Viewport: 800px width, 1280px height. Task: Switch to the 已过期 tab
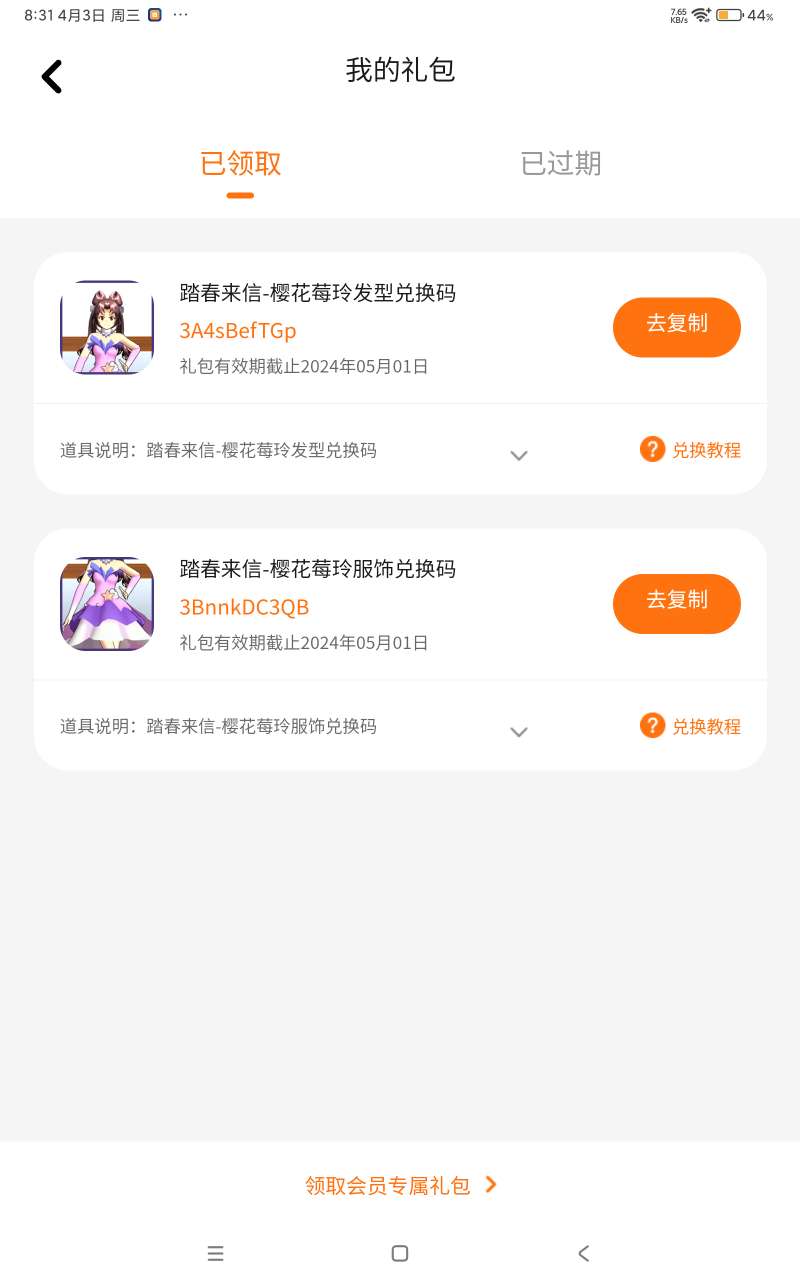(x=561, y=164)
